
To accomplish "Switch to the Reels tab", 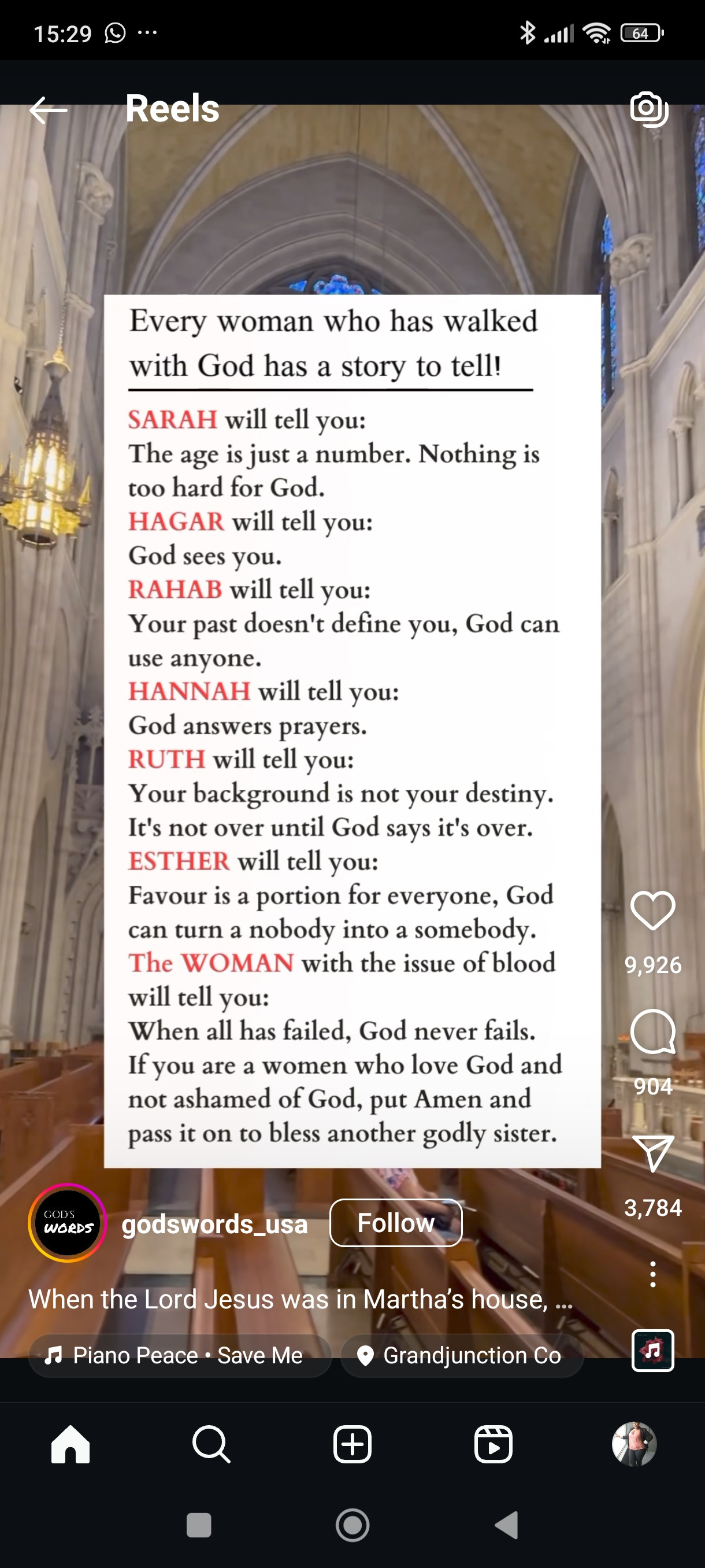I will click(493, 1444).
